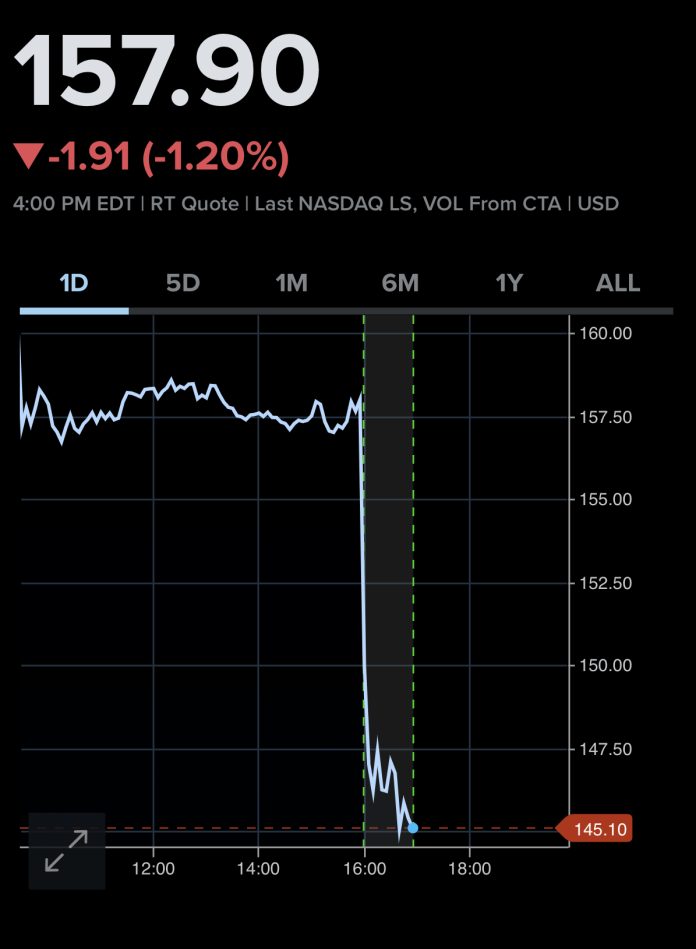
Task: Expand the chart to full screen
Action: pos(67,850)
